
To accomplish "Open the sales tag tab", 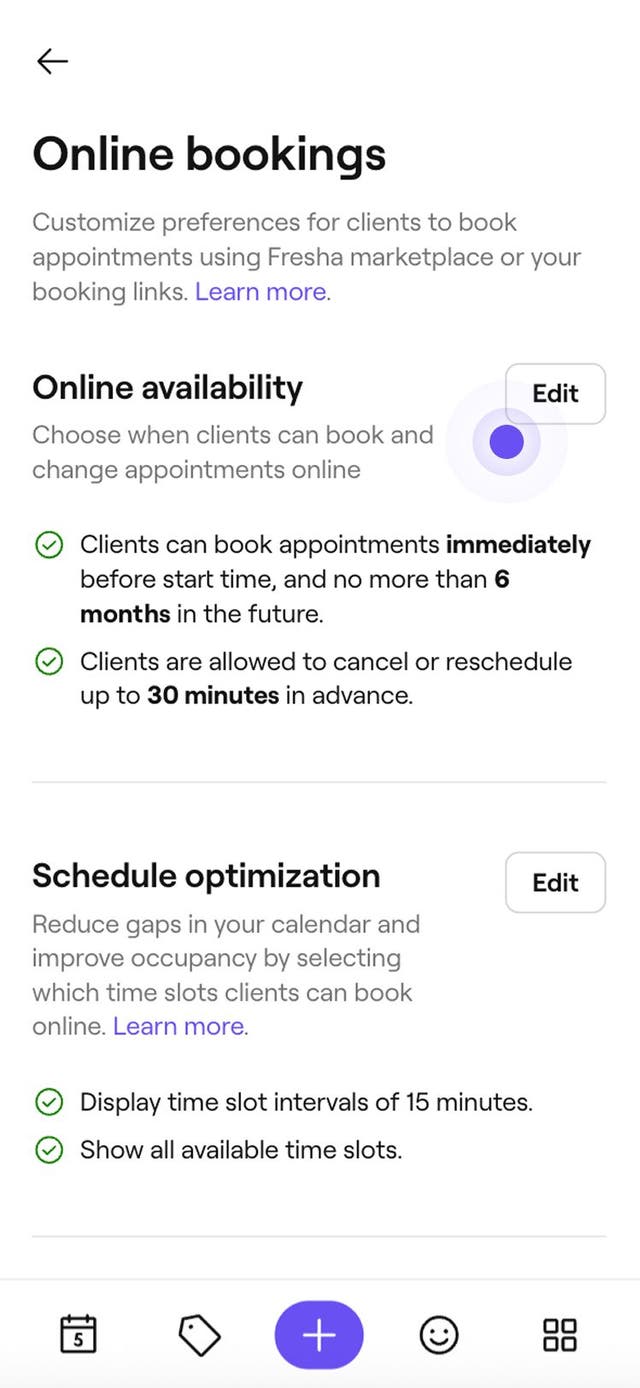I will (x=199, y=1334).
